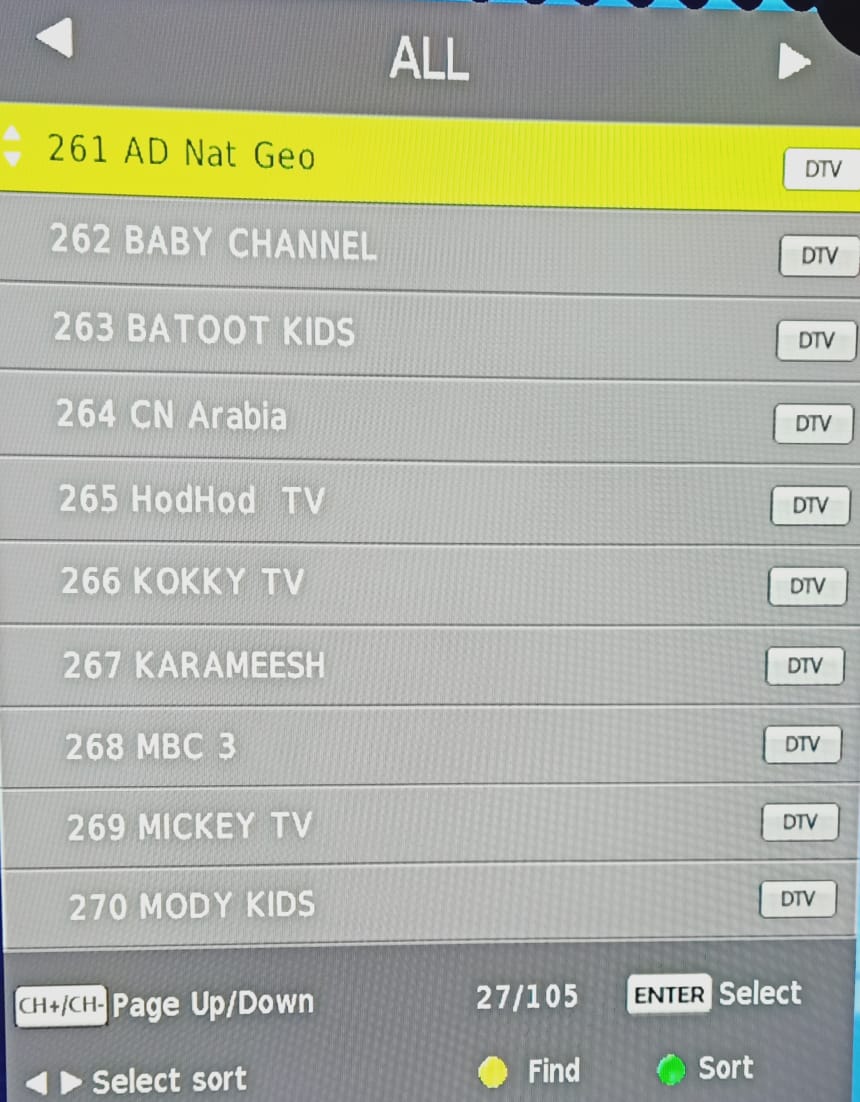Viewport: 860px width, 1102px height.
Task: Switch to the next channel list category
Action: pos(793,63)
